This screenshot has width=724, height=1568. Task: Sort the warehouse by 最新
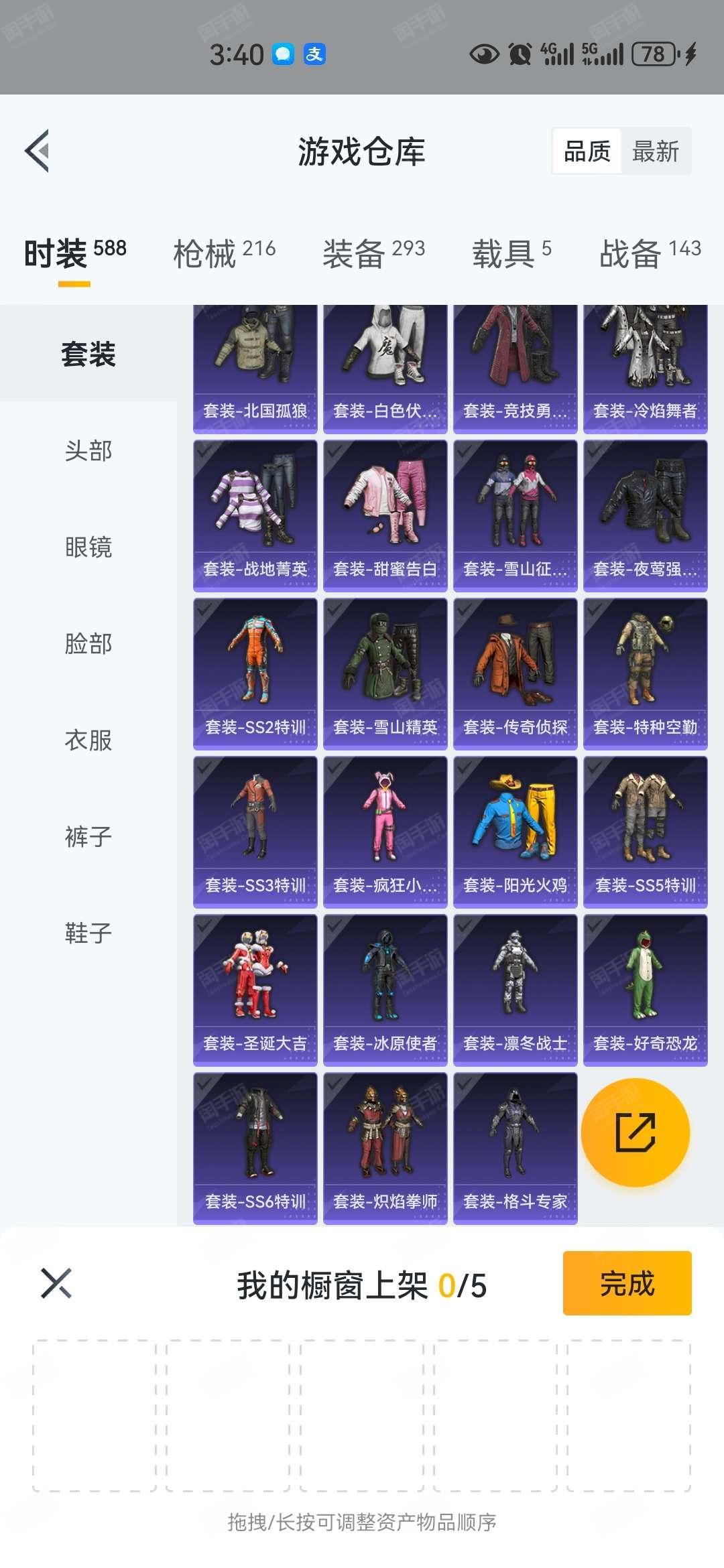pos(656,151)
